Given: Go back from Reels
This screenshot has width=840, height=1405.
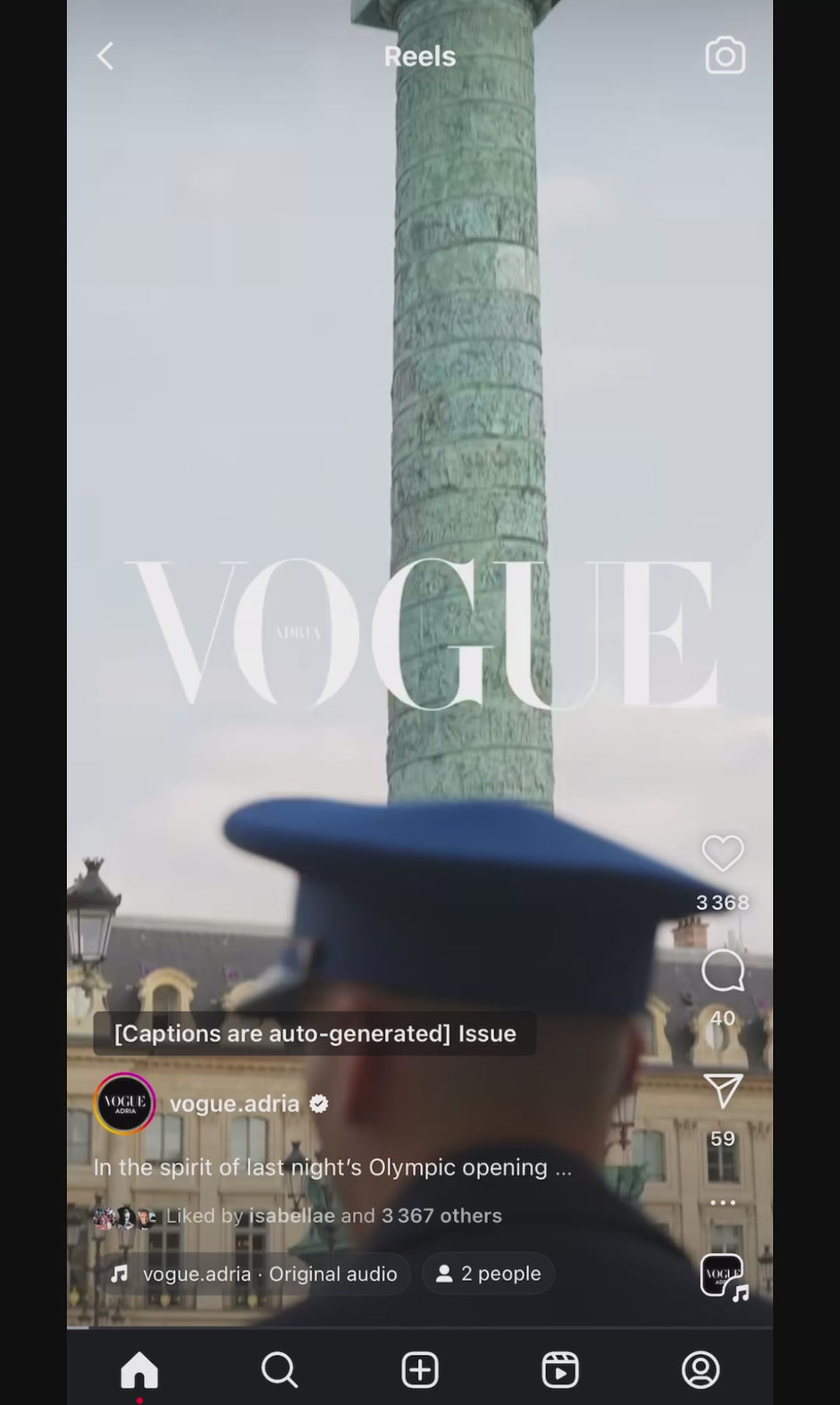Looking at the screenshot, I should [x=105, y=56].
